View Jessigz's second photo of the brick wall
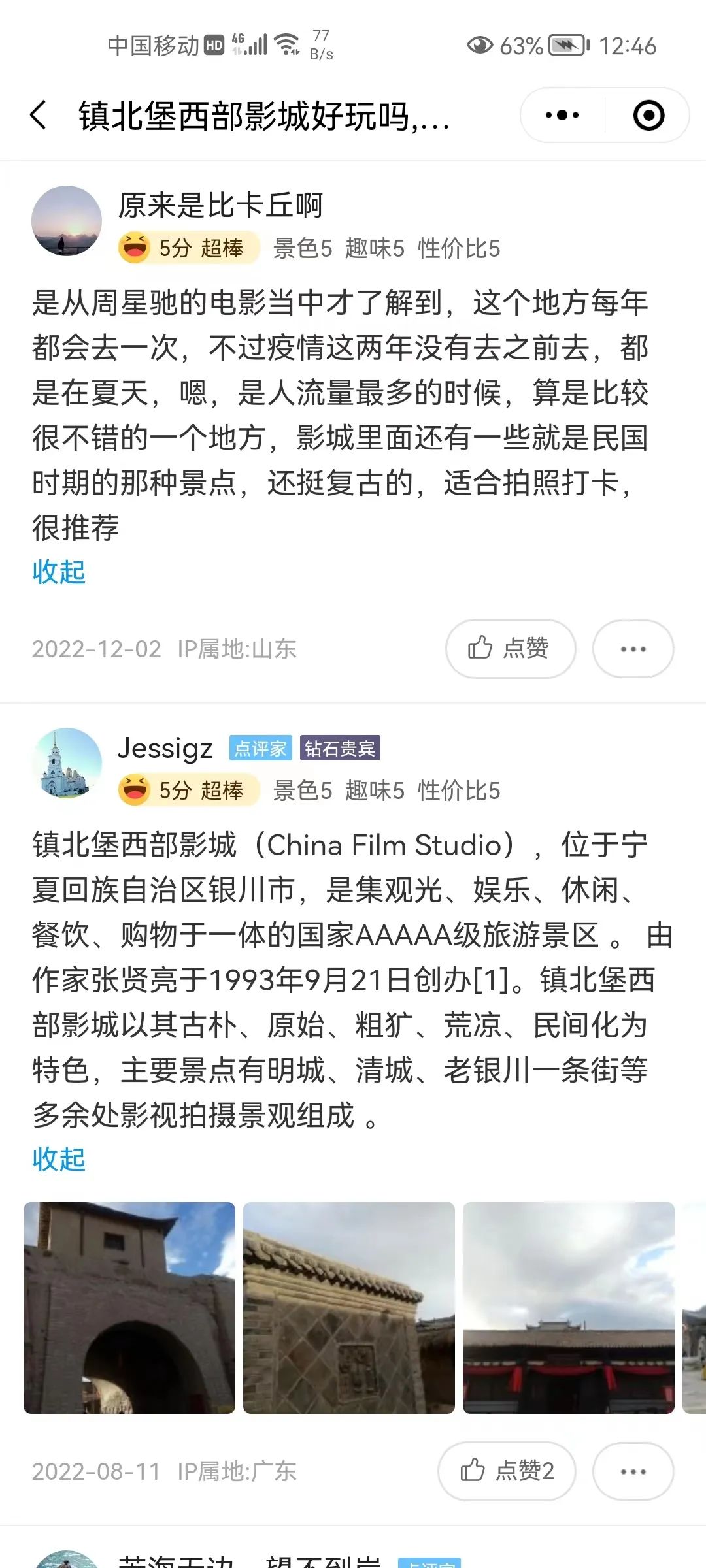This screenshot has width=706, height=1568. pos(349,1308)
